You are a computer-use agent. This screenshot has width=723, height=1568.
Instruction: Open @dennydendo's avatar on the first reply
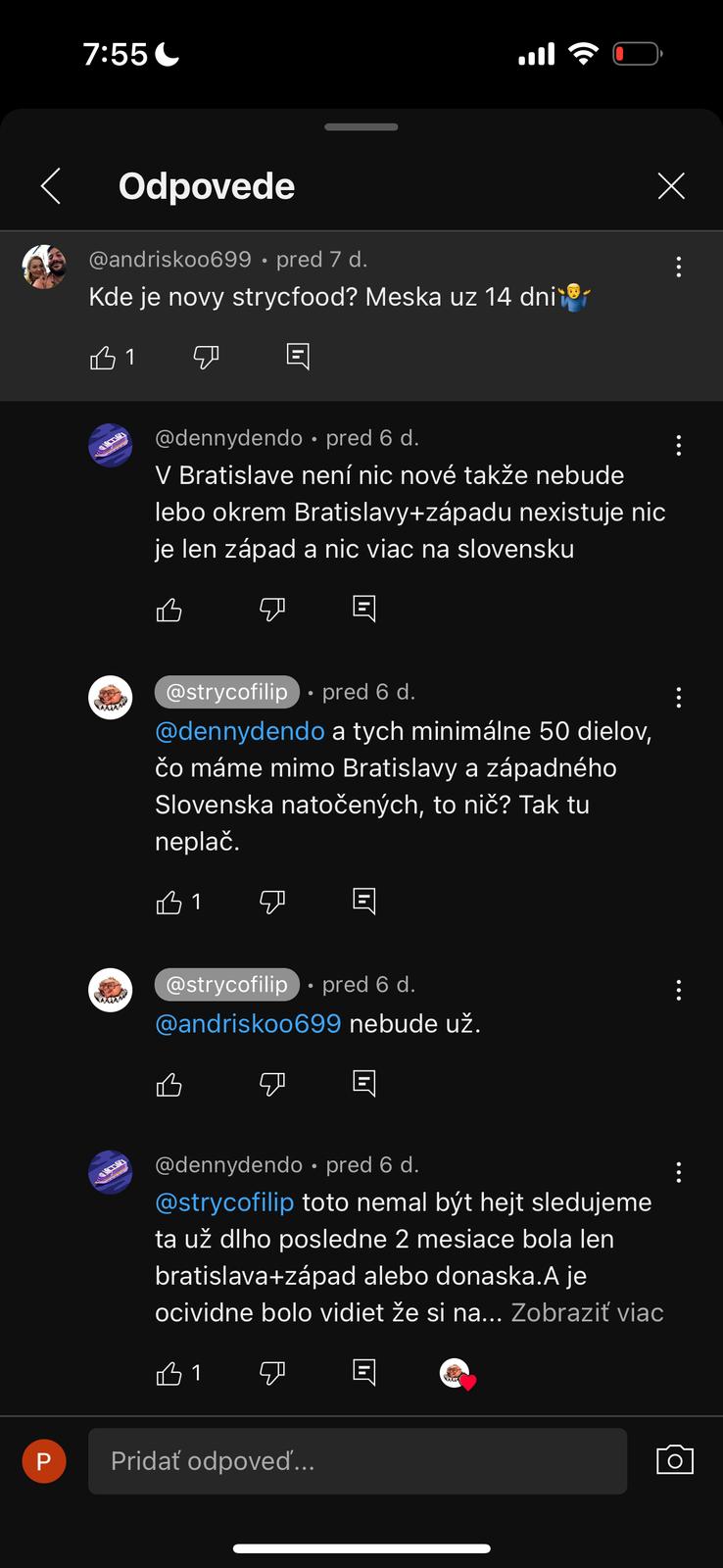coord(111,446)
